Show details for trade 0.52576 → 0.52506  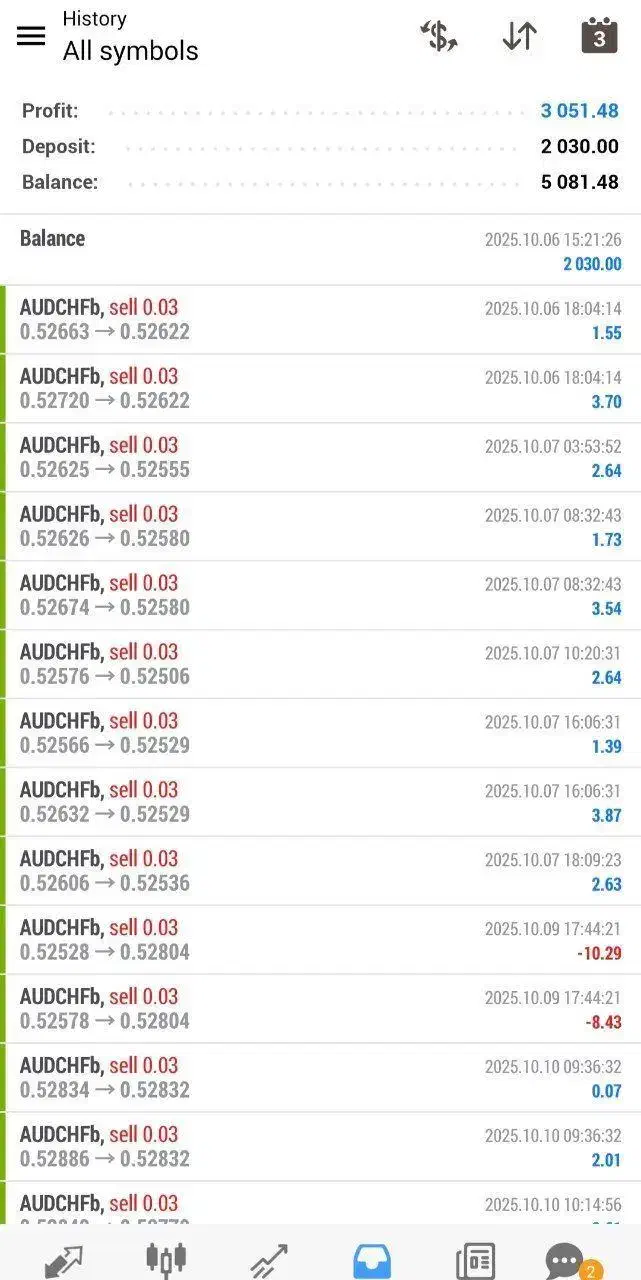coord(320,665)
